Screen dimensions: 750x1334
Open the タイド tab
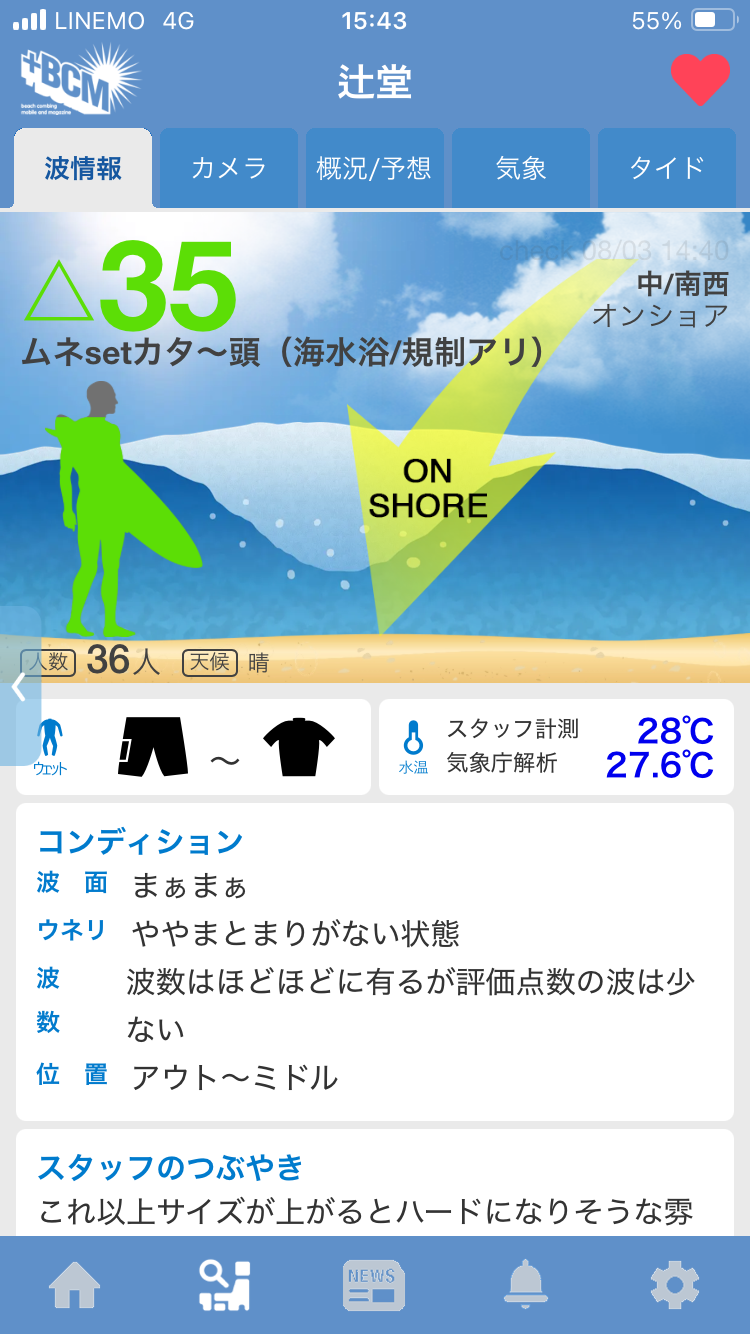(667, 168)
